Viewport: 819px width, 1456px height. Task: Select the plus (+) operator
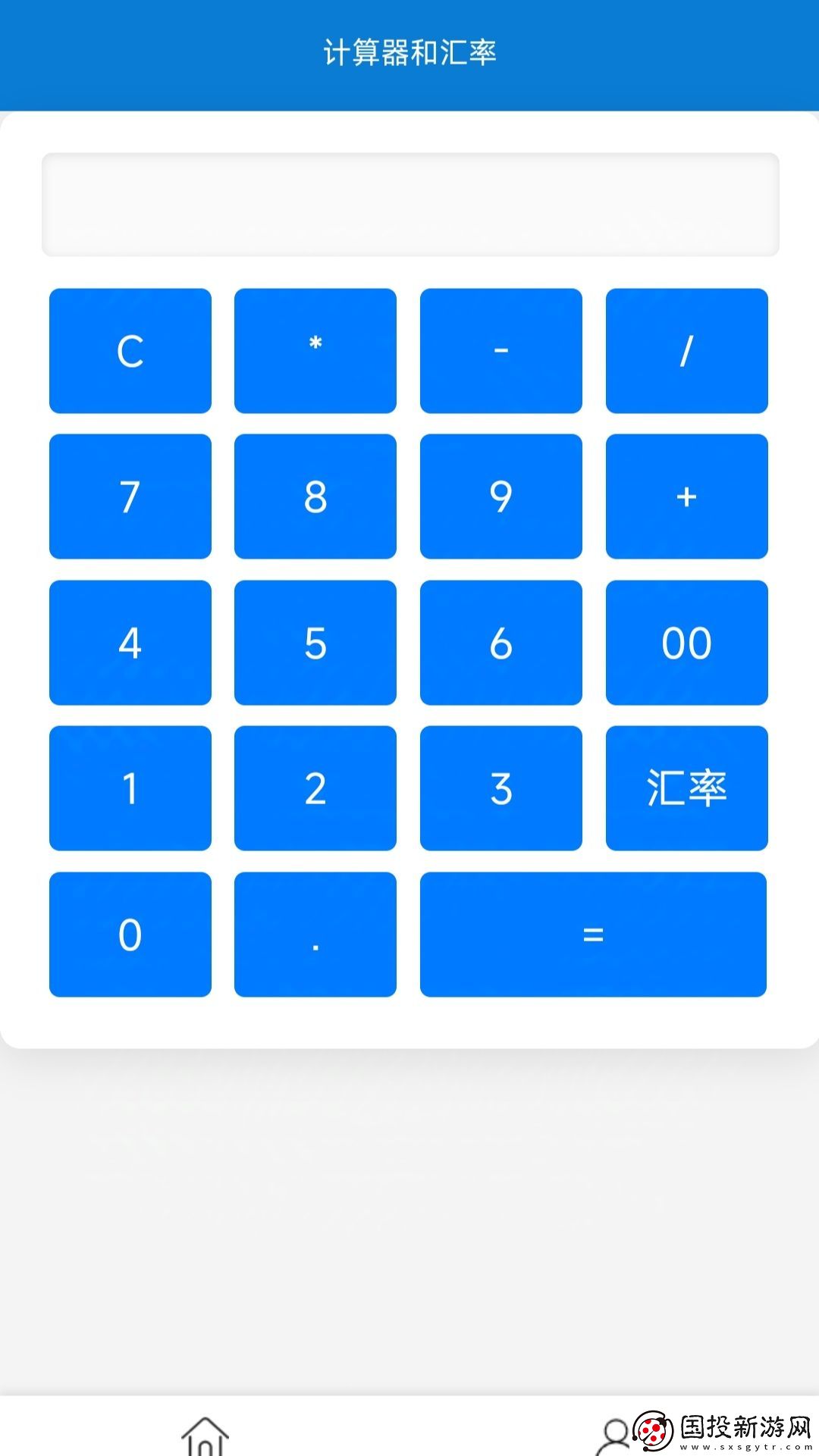687,496
